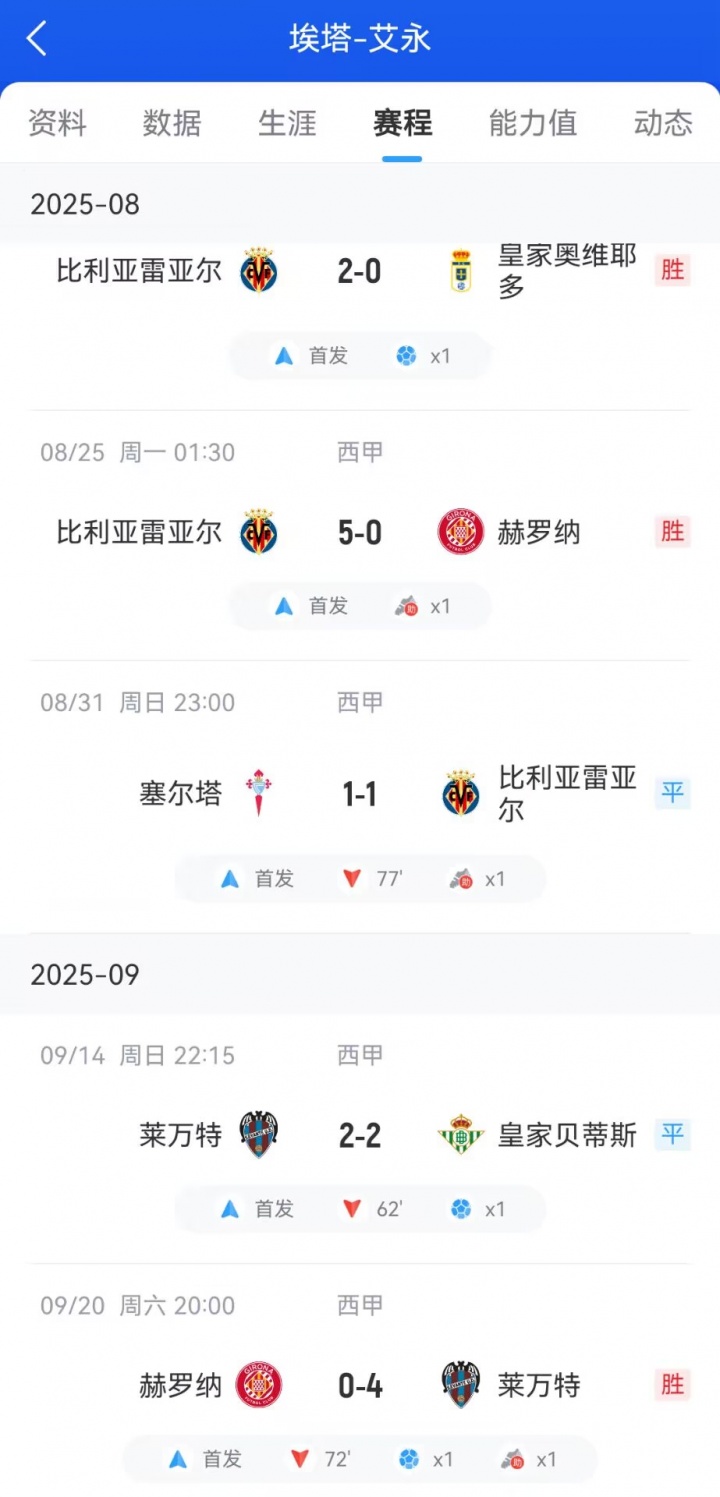Open the 莱万特 2-2 皇家贝蒂斯 match
Viewport: 720px width, 1497px height.
coord(360,1135)
